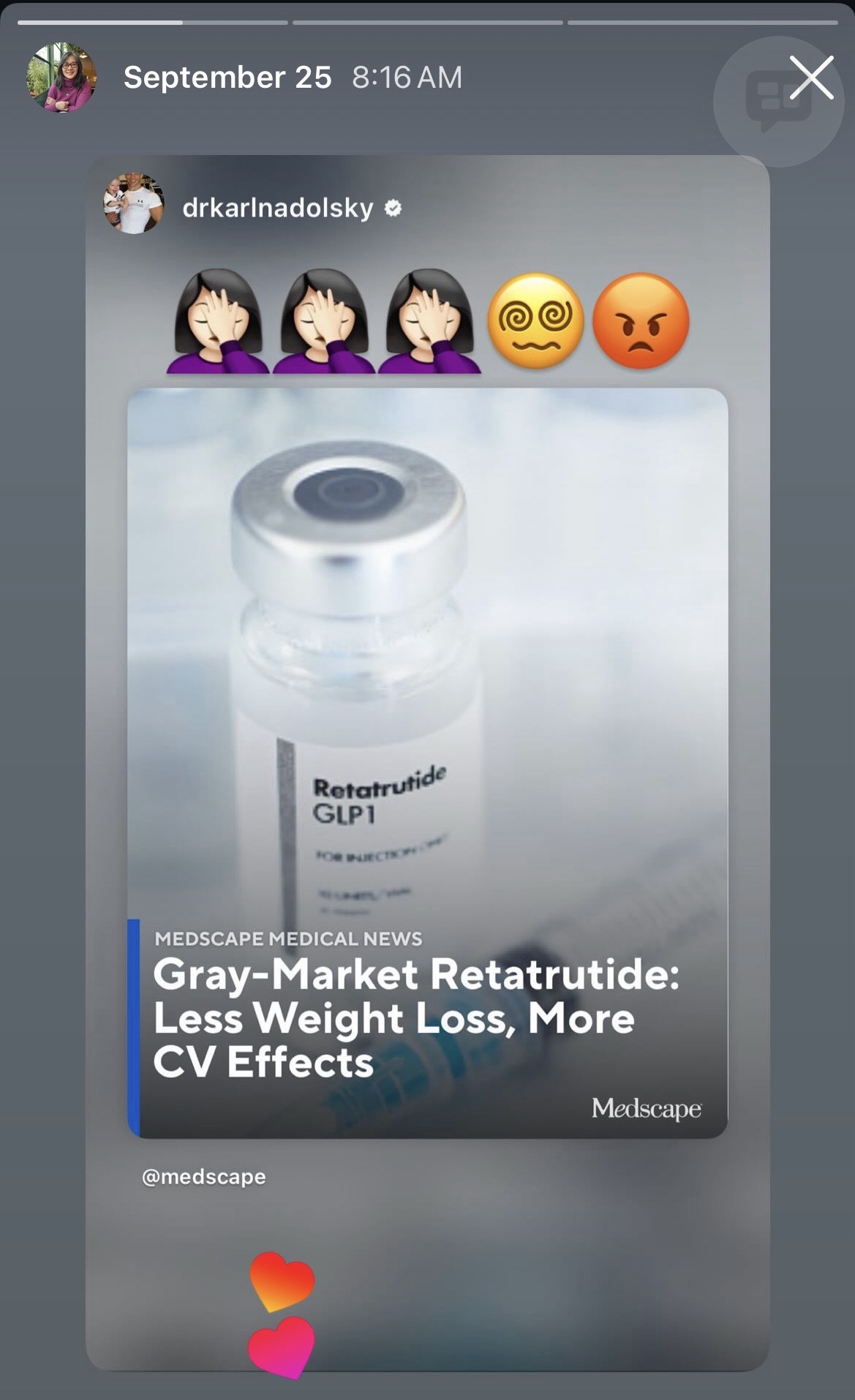Open the story owner's profile picture
Image resolution: width=855 pixels, height=1400 pixels.
pyautogui.click(x=61, y=78)
